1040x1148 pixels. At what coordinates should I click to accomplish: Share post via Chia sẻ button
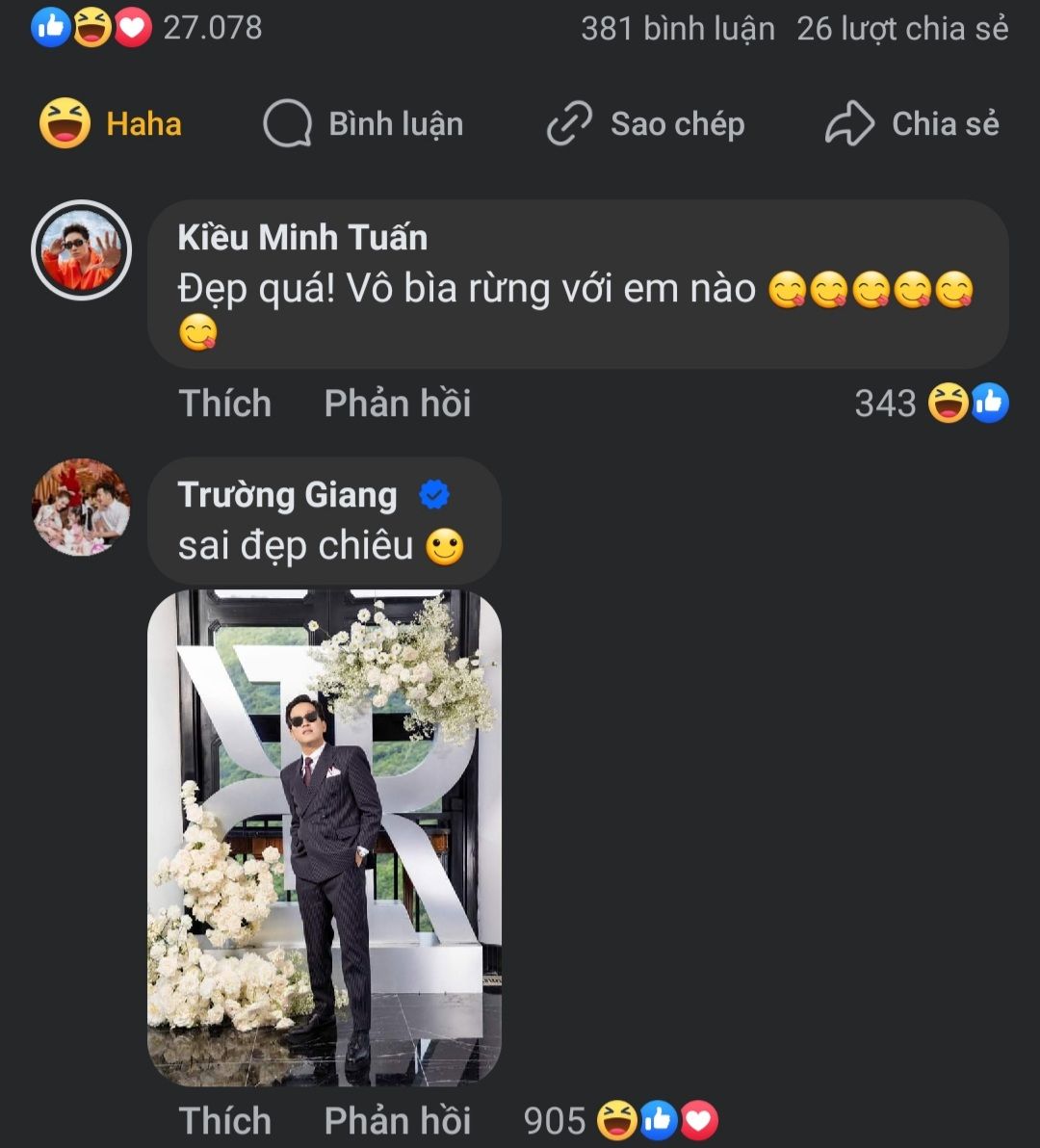pyautogui.click(x=913, y=124)
